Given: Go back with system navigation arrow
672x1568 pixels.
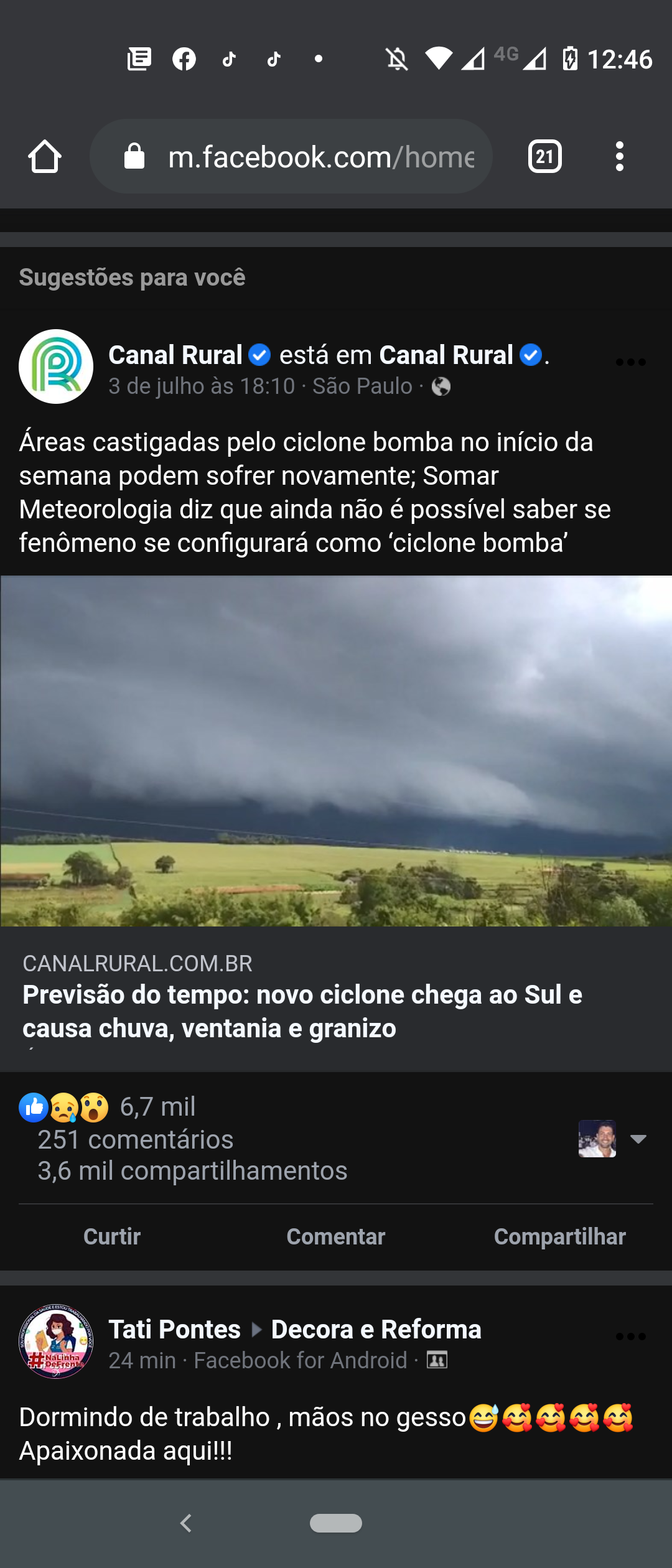Looking at the screenshot, I should coord(185,1523).
